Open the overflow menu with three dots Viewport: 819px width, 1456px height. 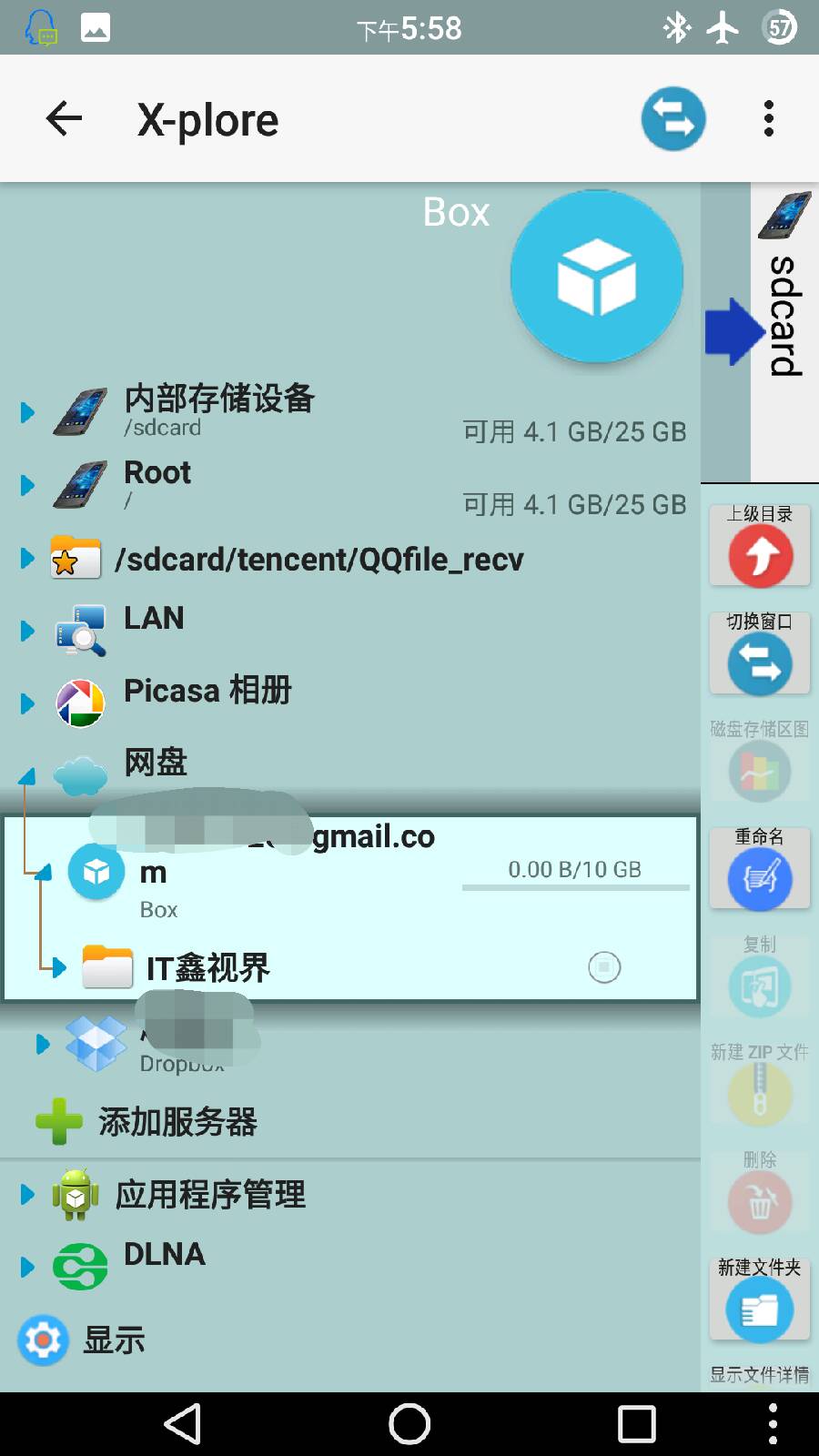point(769,118)
